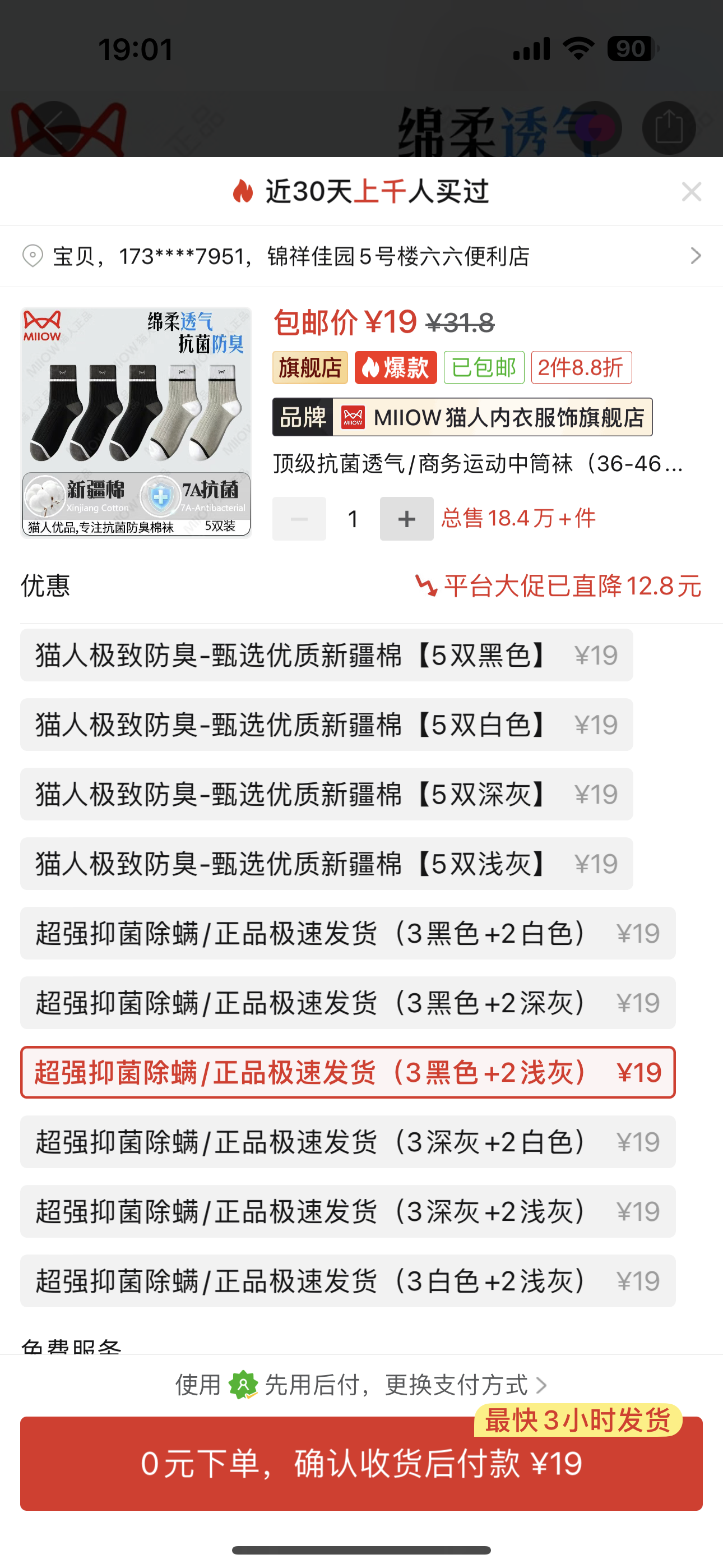The height and width of the screenshot is (1568, 723).
Task: Select the 【5双浅灰】 option
Action: [326, 864]
